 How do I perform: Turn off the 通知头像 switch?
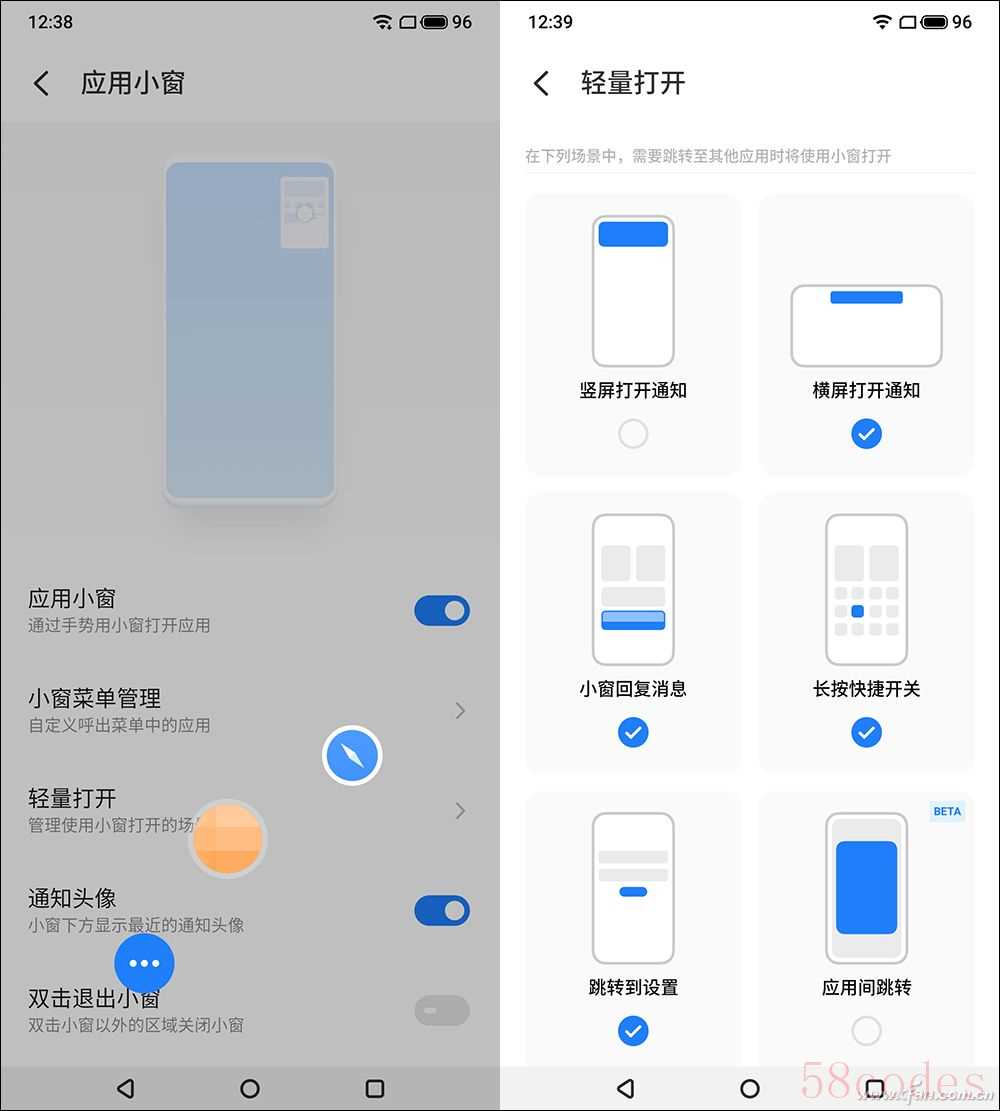(x=442, y=910)
